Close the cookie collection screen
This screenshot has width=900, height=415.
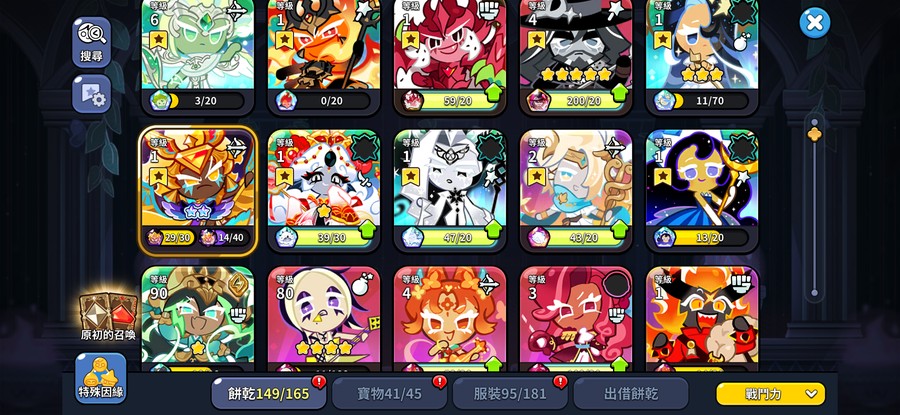point(815,23)
